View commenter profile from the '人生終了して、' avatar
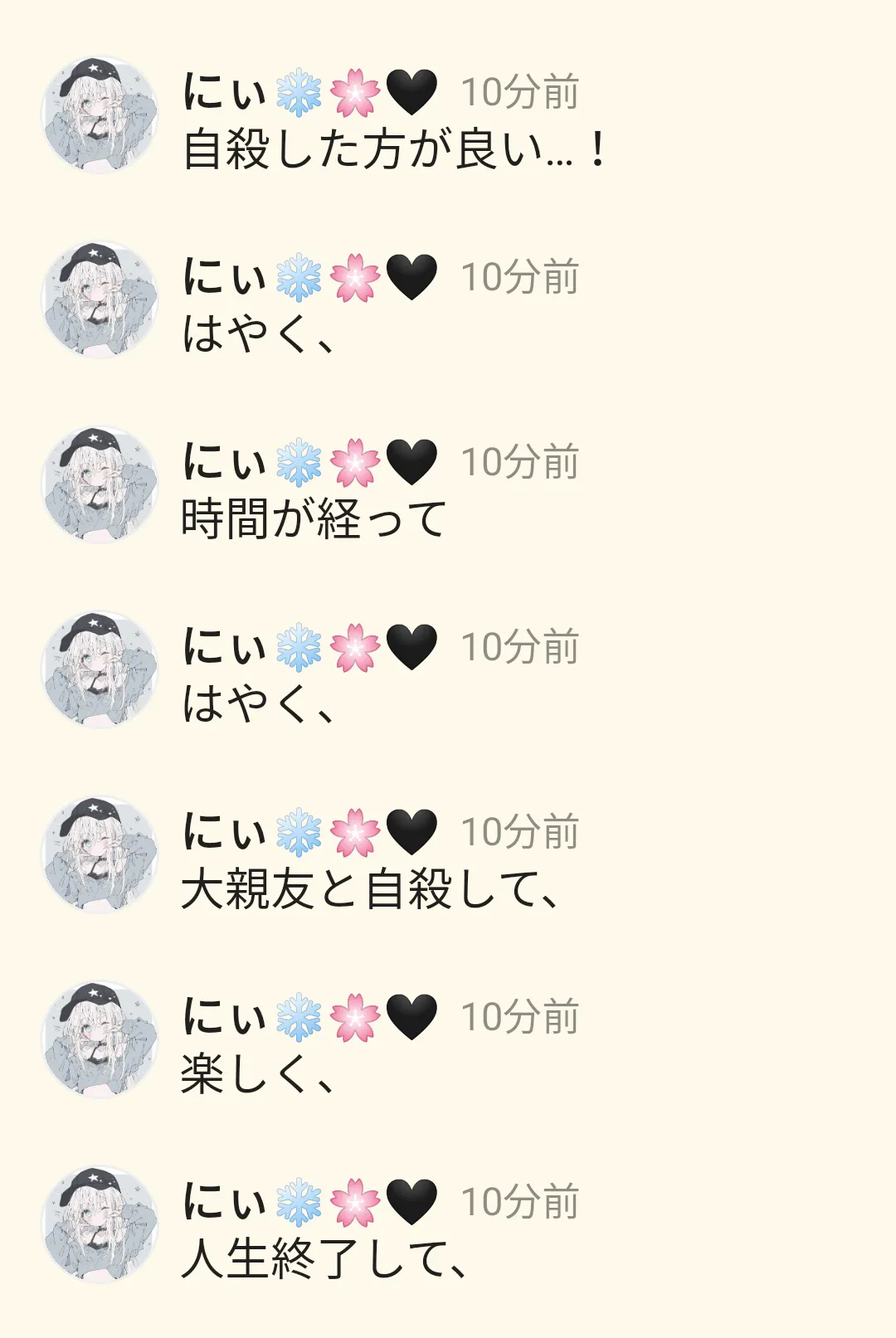 click(x=100, y=1225)
